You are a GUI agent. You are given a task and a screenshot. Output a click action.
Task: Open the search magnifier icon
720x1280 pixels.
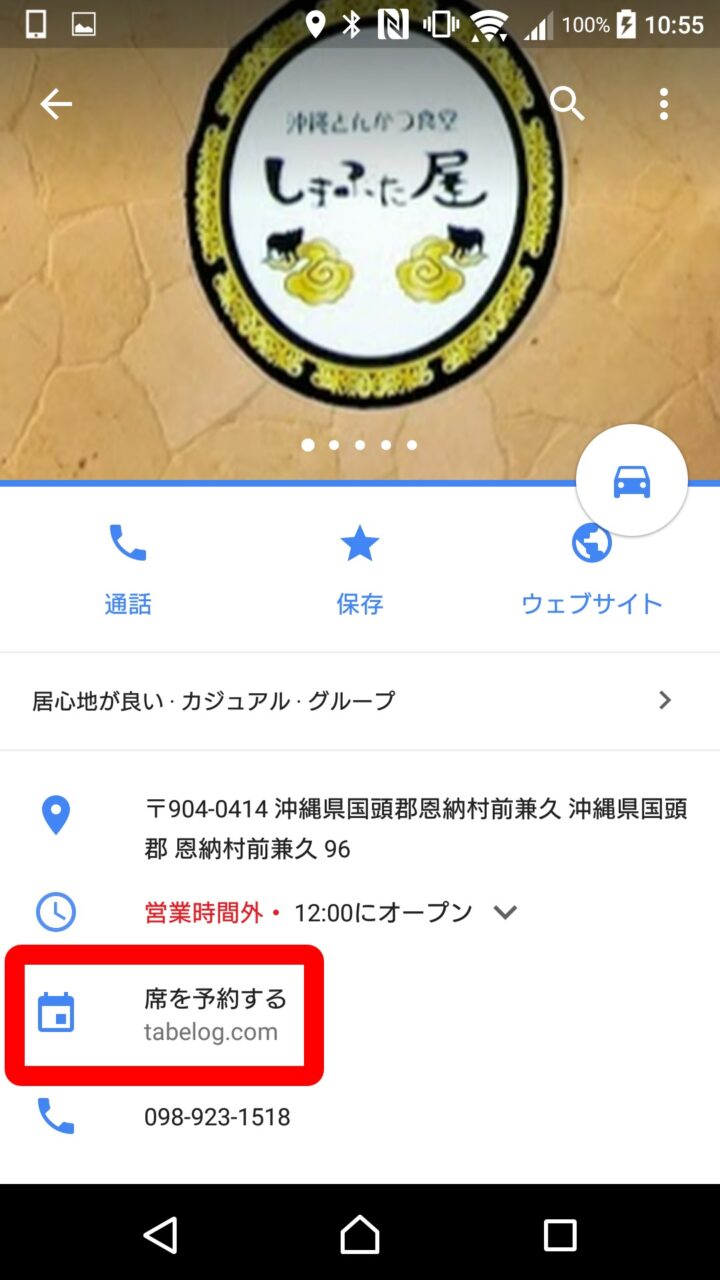click(x=567, y=103)
